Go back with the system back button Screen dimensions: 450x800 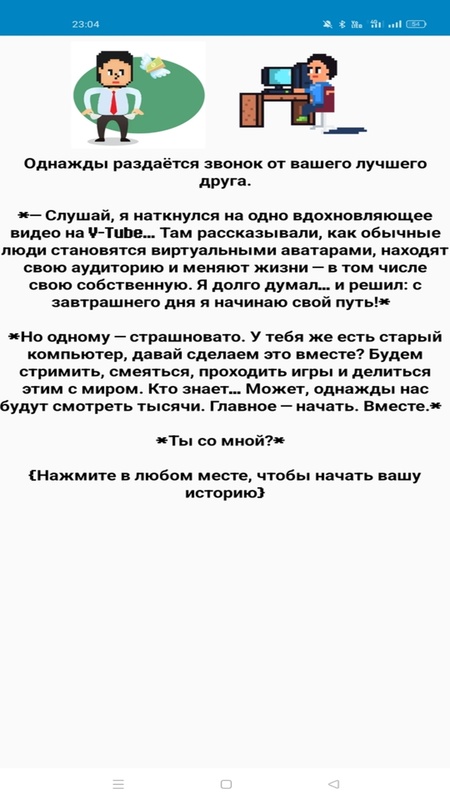[x=333, y=784]
